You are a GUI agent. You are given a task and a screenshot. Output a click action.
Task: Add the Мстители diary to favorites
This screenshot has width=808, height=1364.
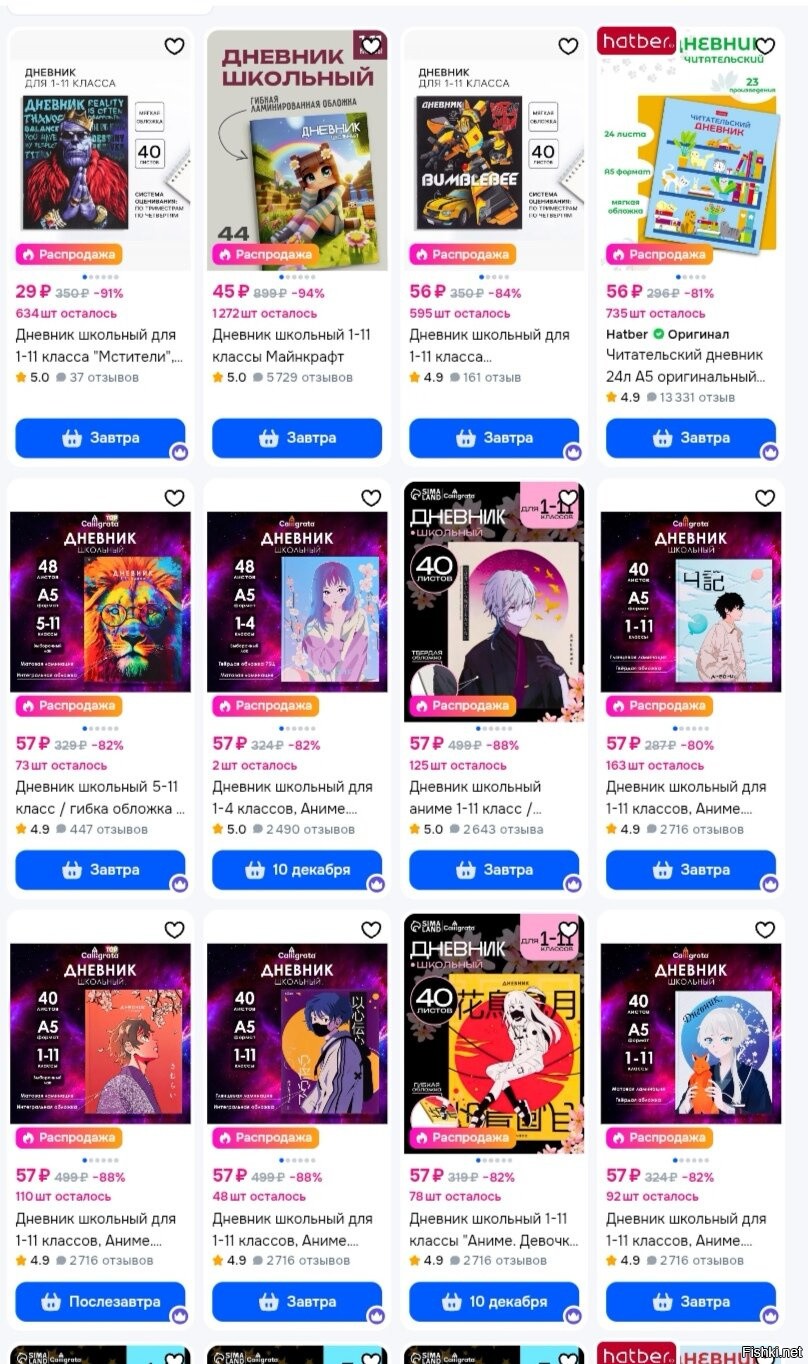(174, 46)
